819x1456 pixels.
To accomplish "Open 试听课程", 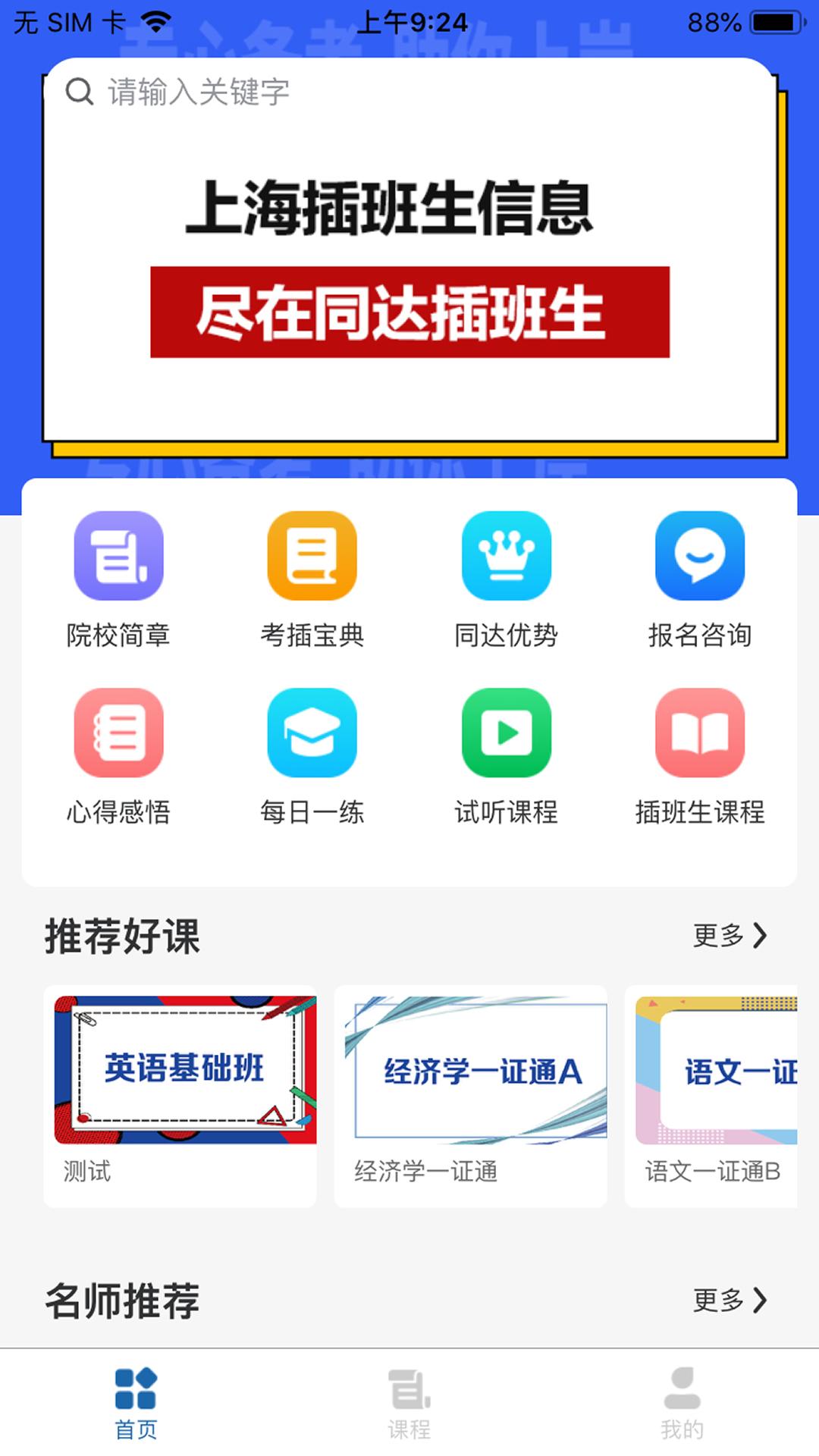I will click(x=507, y=756).
